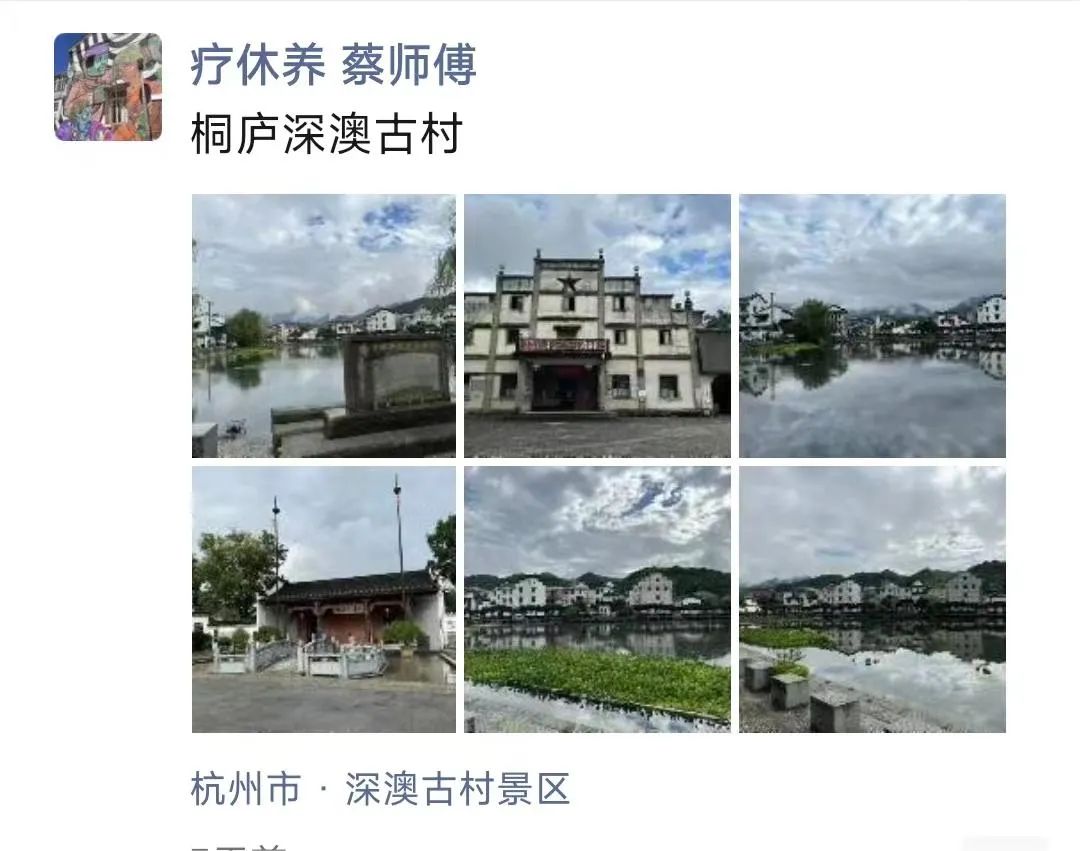View the photo of stone blocks on the lakeshore
The height and width of the screenshot is (851, 1080).
(872, 599)
